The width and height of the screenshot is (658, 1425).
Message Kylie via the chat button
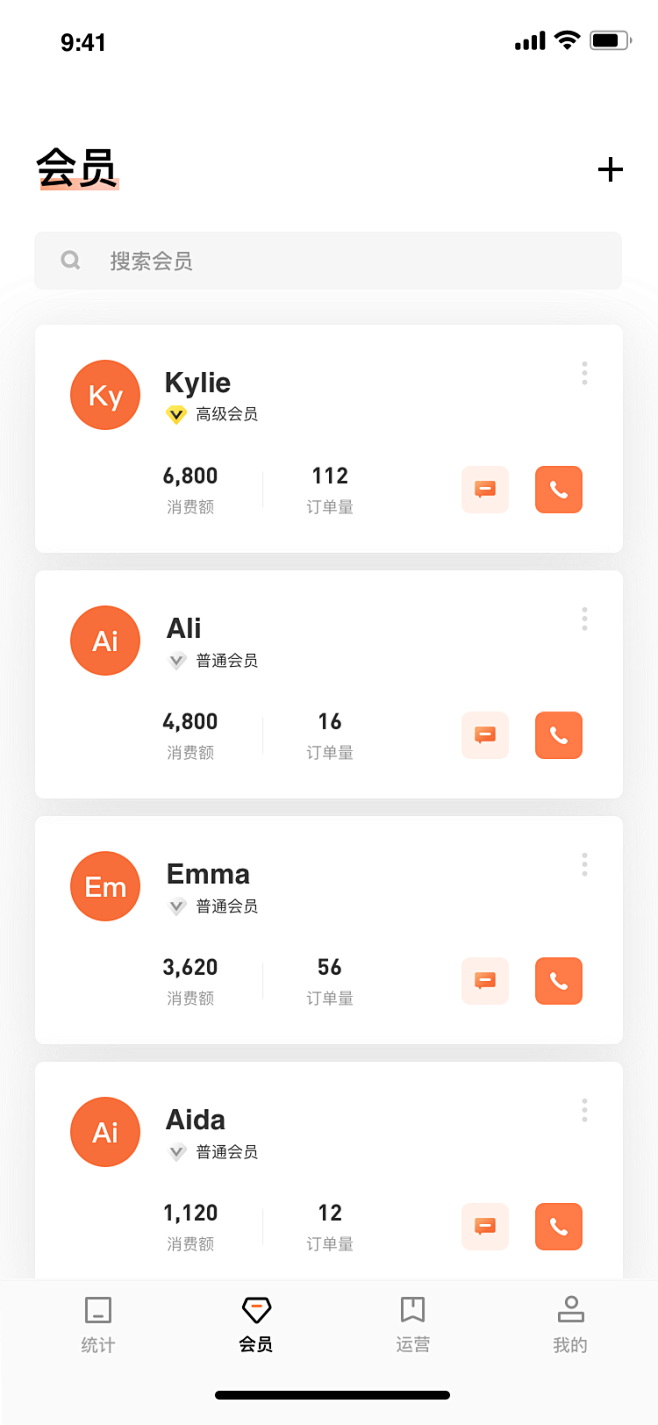(x=485, y=490)
